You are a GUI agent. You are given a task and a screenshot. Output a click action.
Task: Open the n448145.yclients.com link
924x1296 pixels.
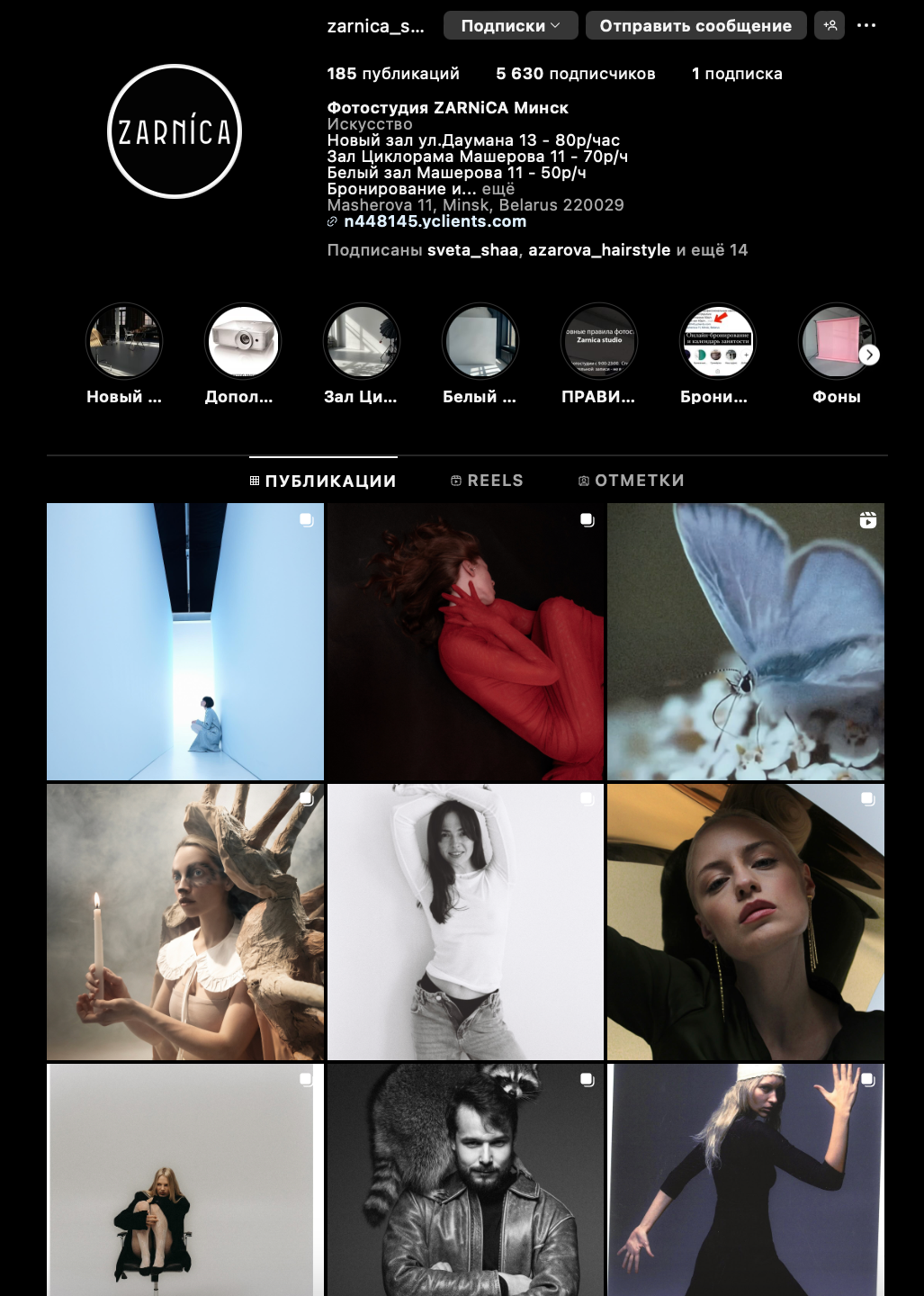435,221
